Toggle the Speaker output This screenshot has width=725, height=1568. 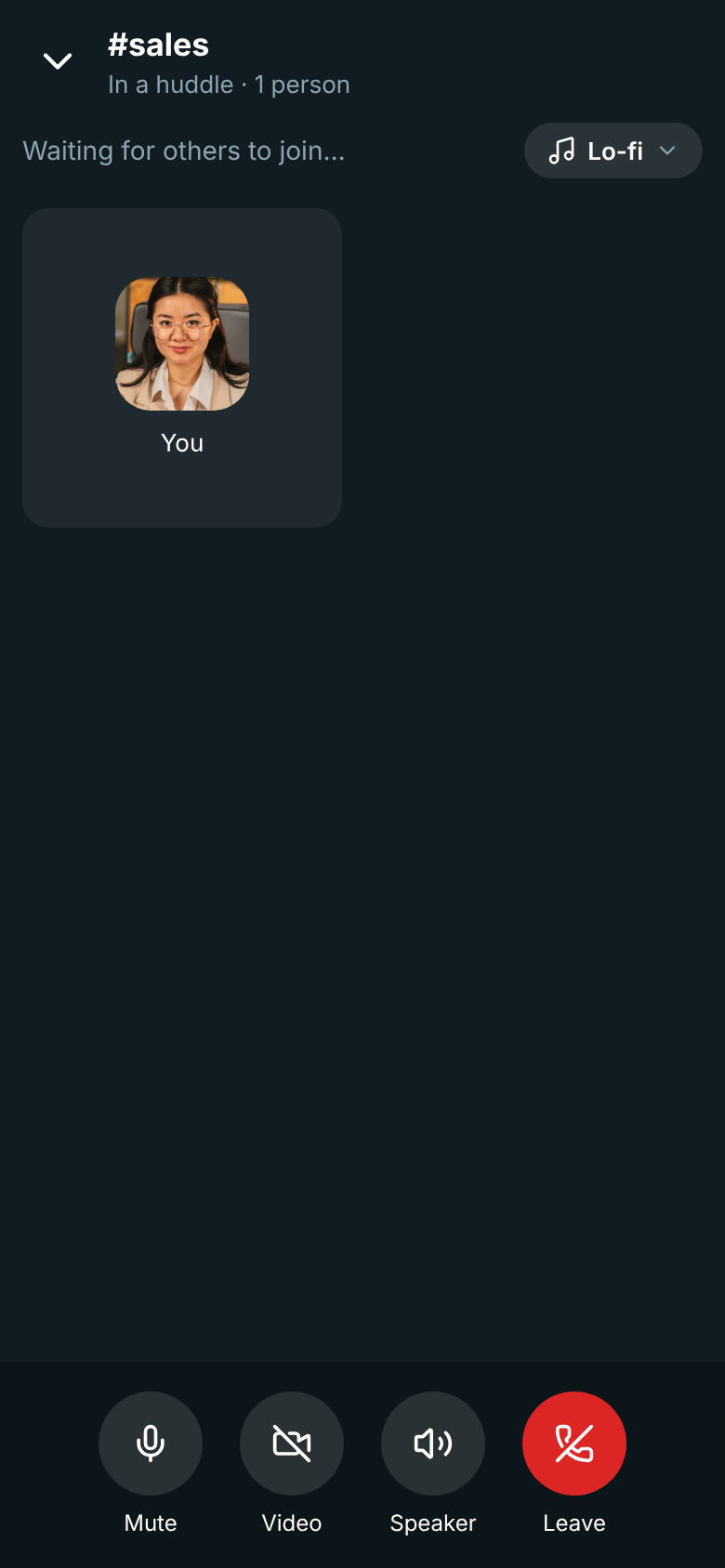[433, 1443]
